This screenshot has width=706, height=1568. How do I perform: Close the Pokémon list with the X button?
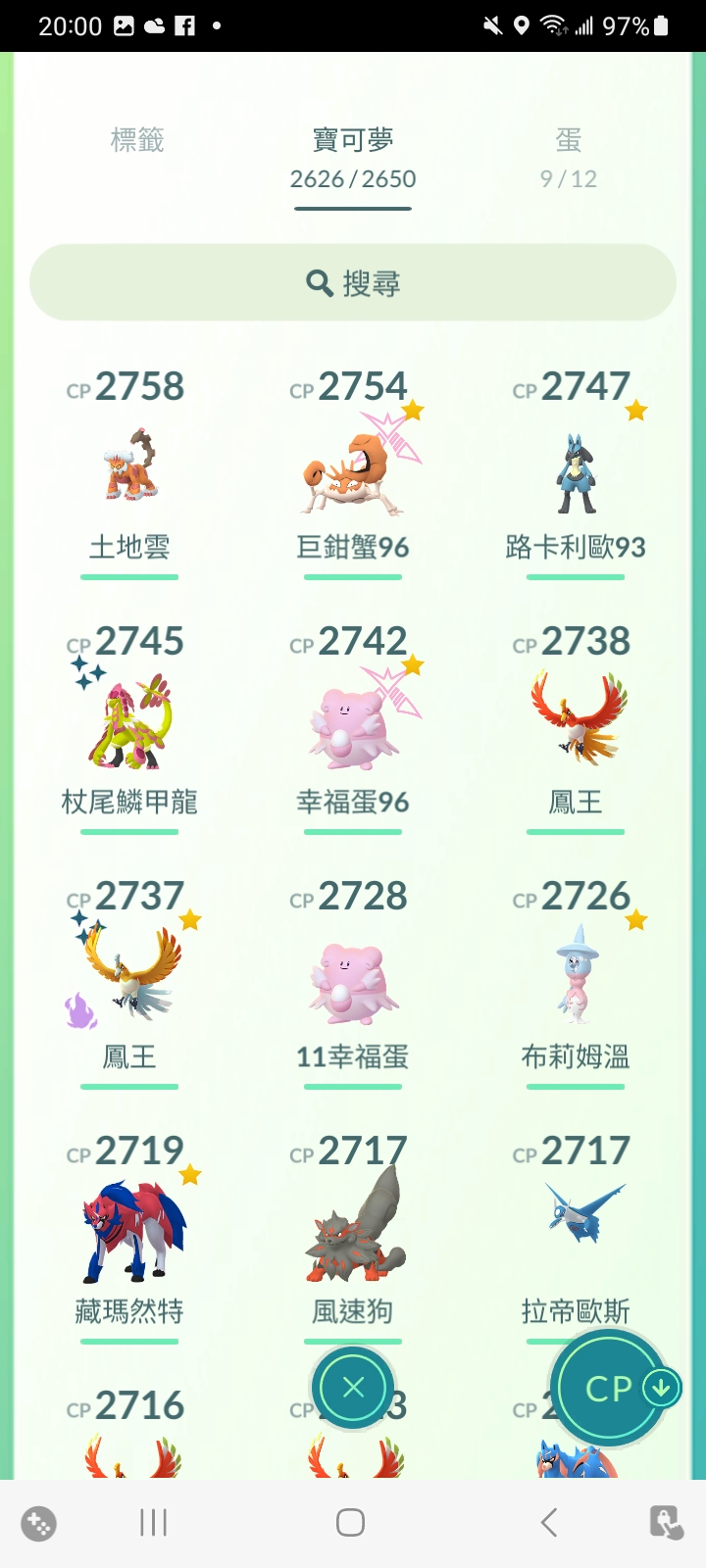(x=353, y=1388)
